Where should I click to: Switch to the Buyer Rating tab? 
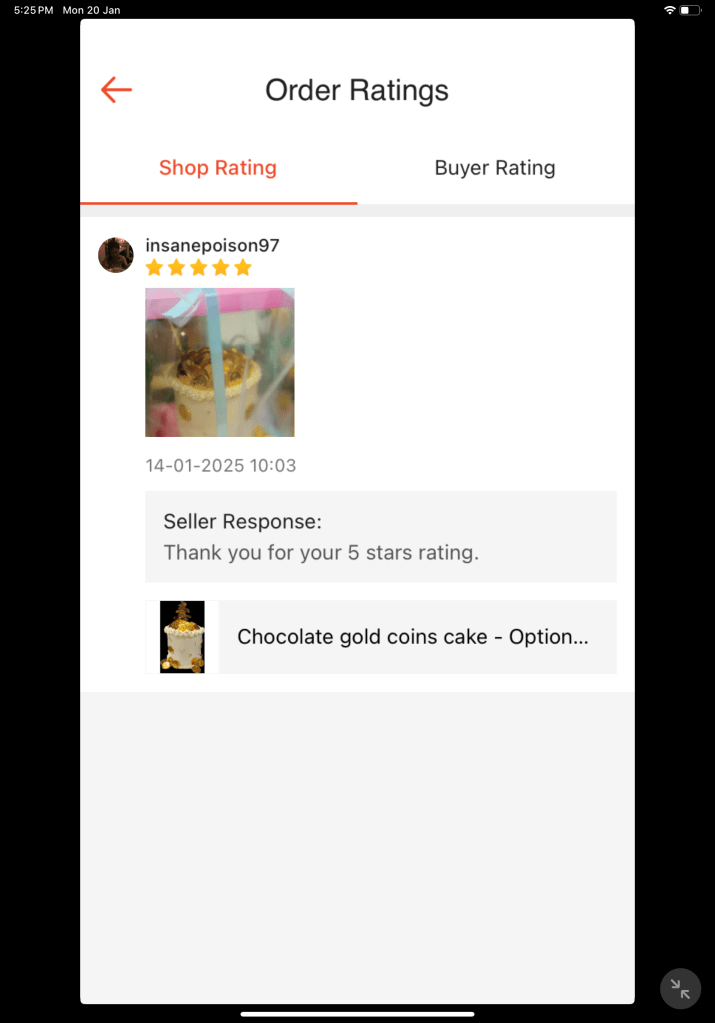click(x=495, y=168)
